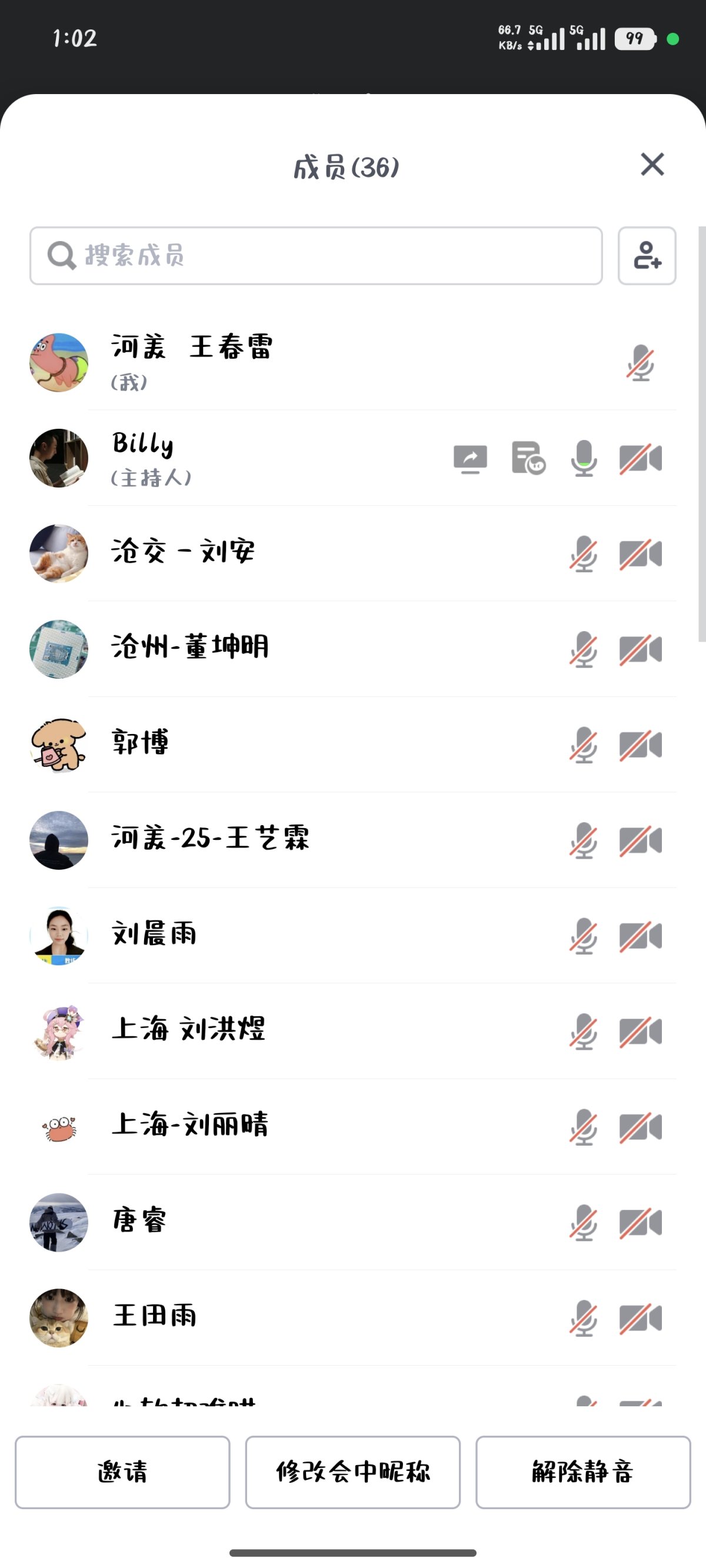706x1568 pixels.
Task: Click the 修改会中昵称 button
Action: (352, 1473)
